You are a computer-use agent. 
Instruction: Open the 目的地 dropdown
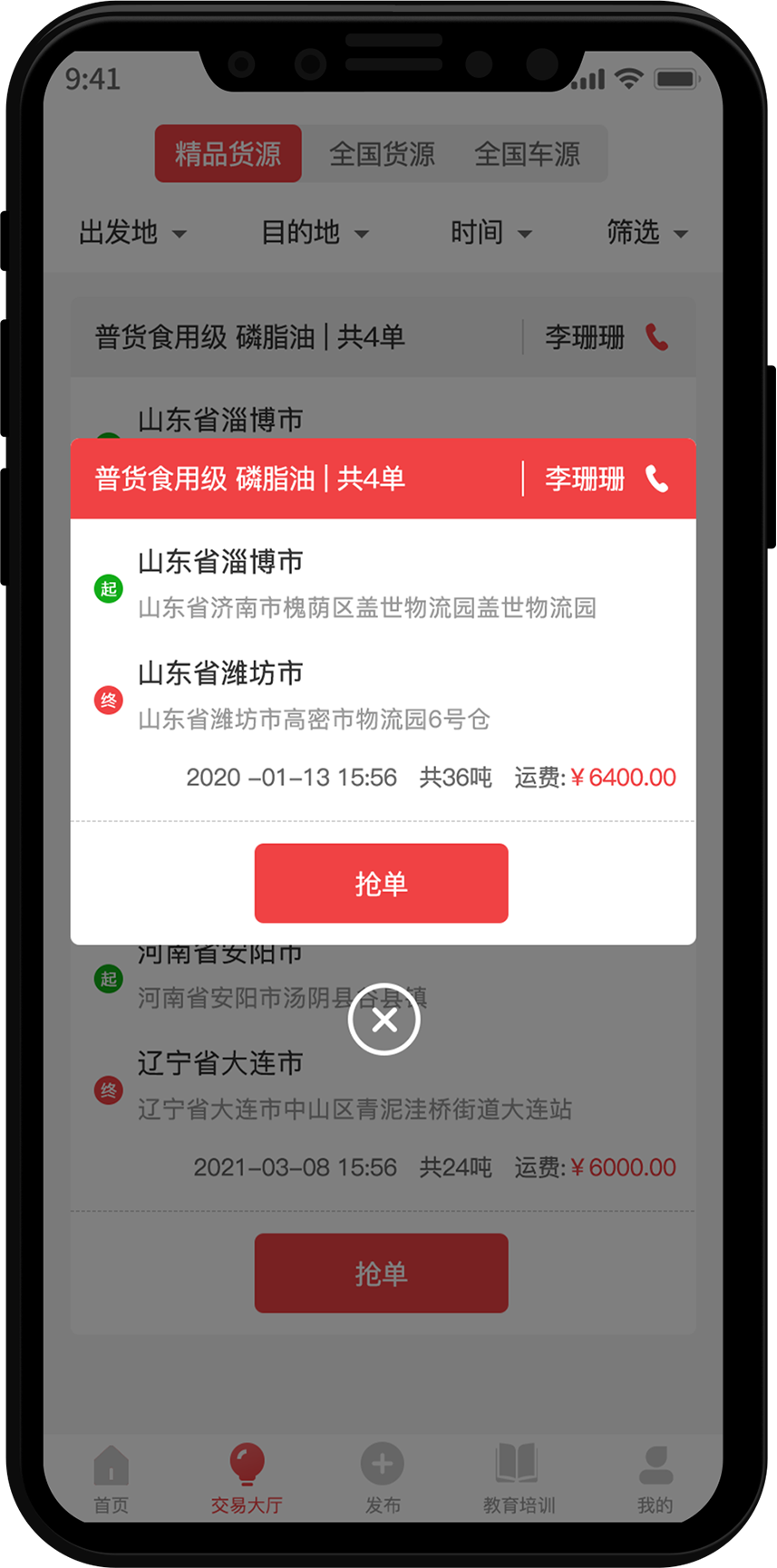(315, 233)
